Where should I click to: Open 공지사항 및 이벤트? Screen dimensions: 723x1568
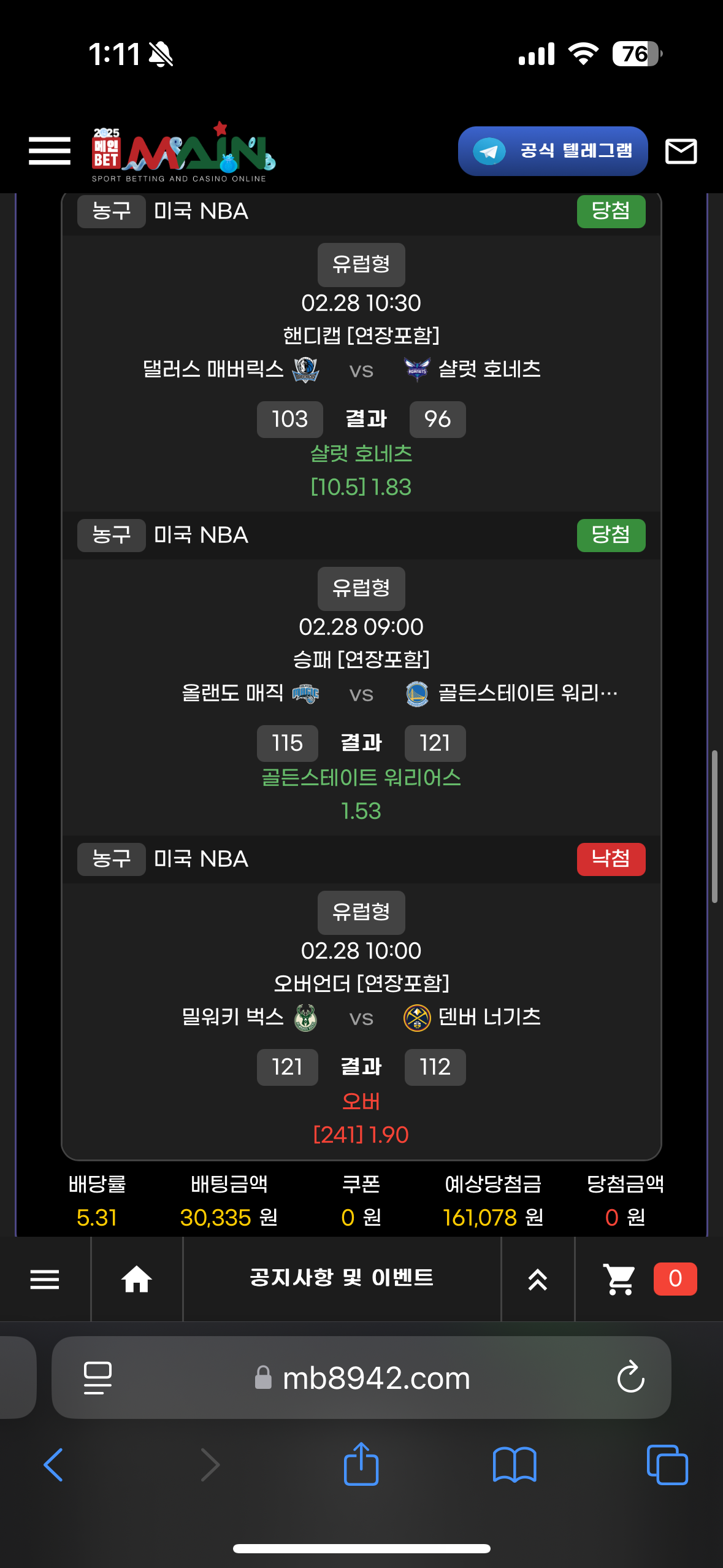click(342, 1278)
